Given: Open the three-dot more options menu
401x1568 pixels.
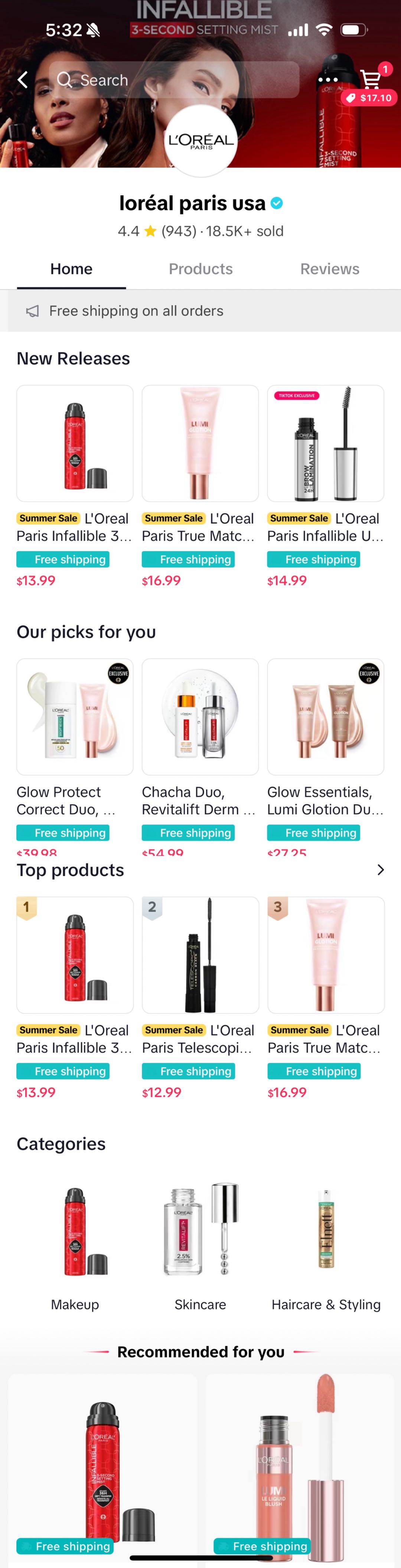Looking at the screenshot, I should [x=327, y=80].
